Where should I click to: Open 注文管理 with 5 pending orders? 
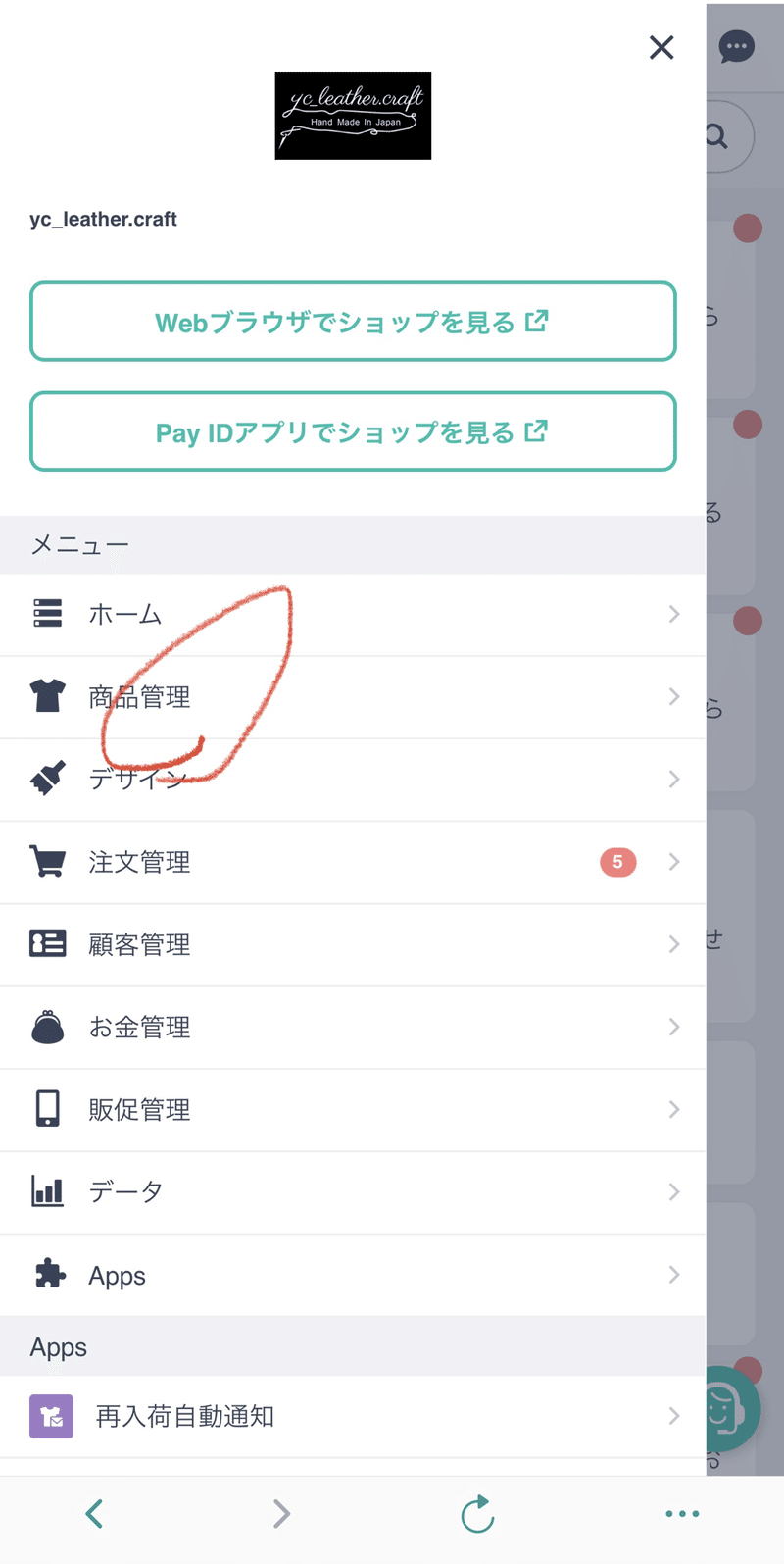[x=353, y=862]
